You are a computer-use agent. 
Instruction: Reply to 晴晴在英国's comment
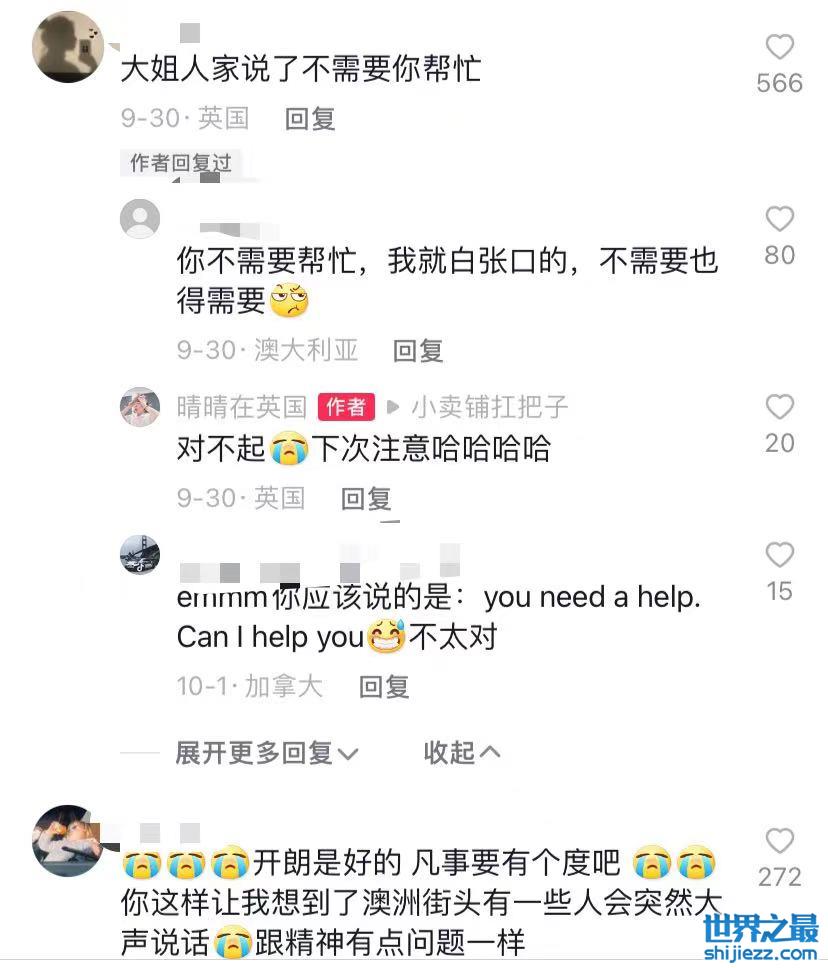point(366,498)
